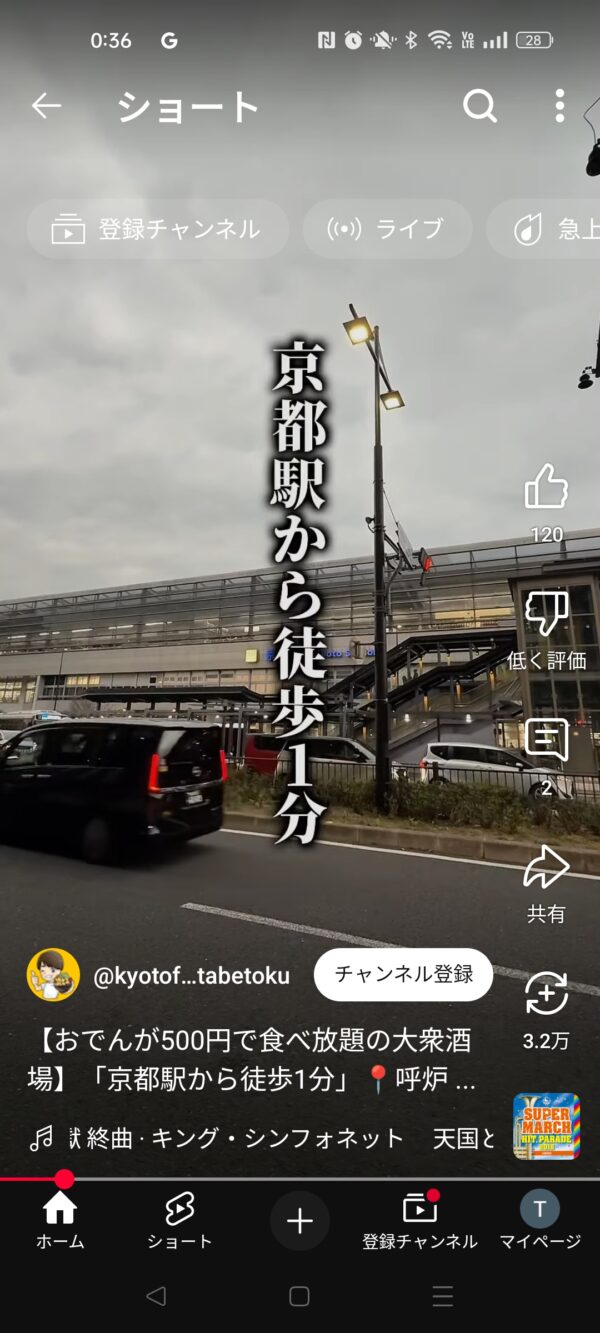
Task: Open the three-dot overflow menu
Action: [559, 106]
